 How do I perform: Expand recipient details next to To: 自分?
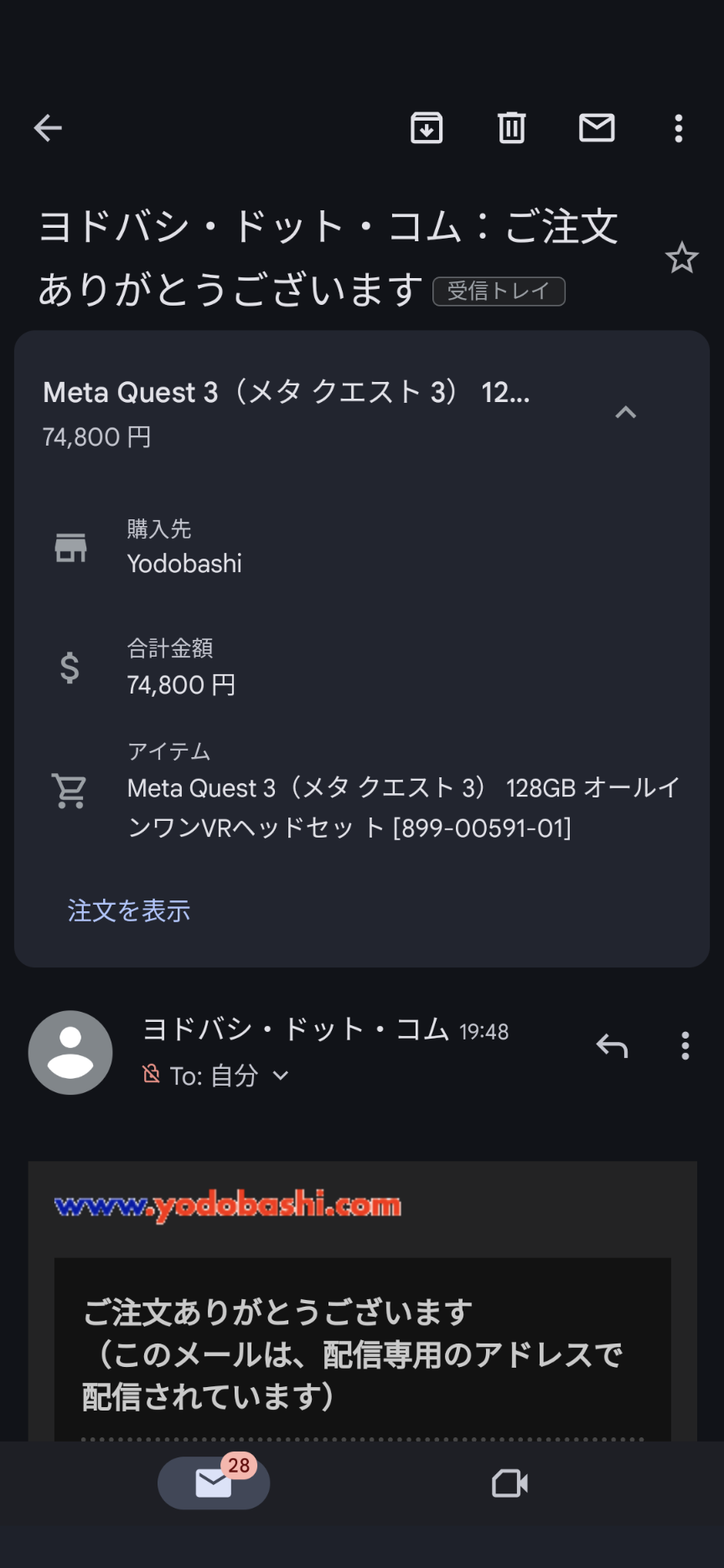click(x=282, y=1075)
